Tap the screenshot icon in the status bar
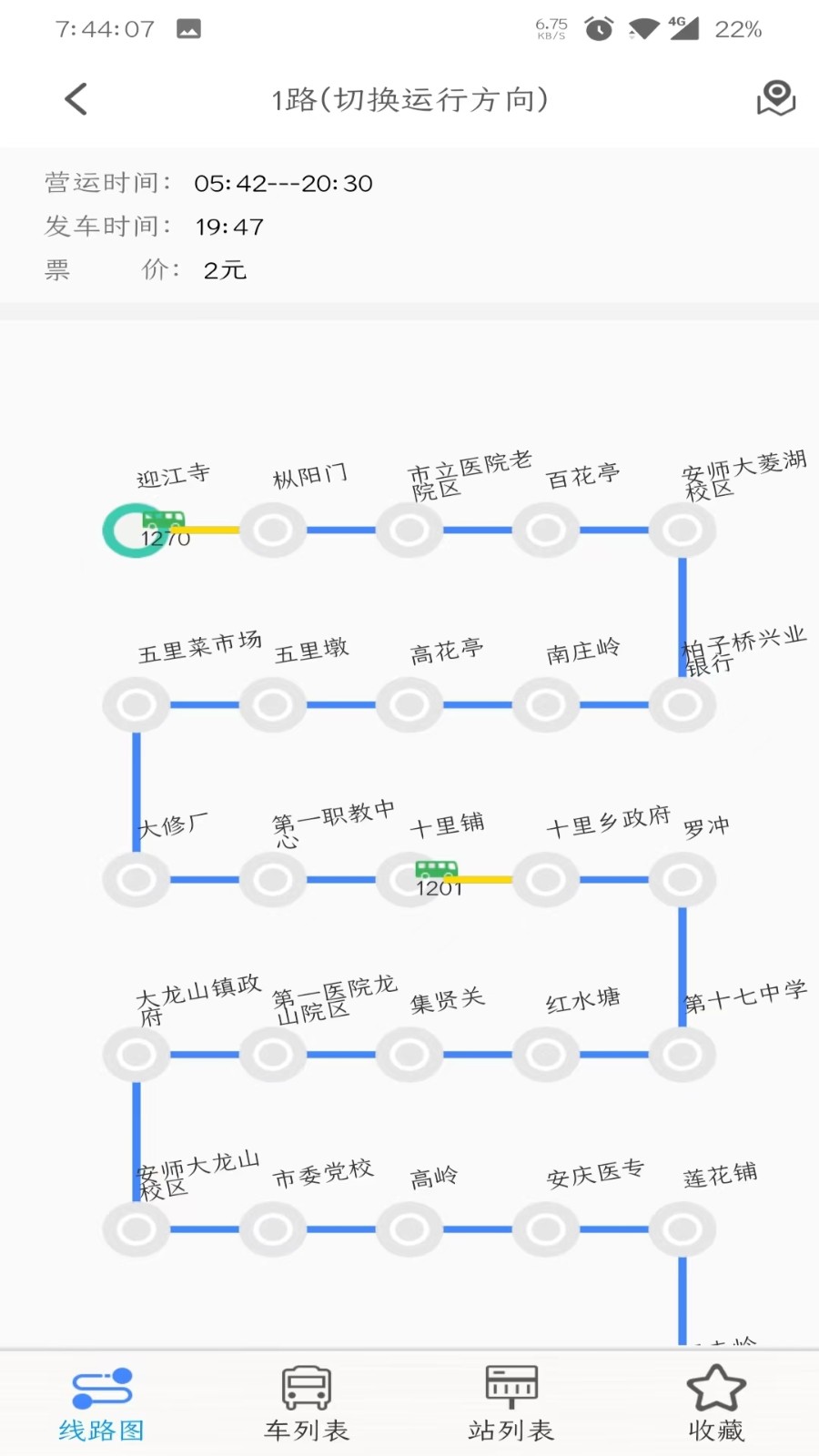This screenshot has height=1456, width=819. coord(188,28)
